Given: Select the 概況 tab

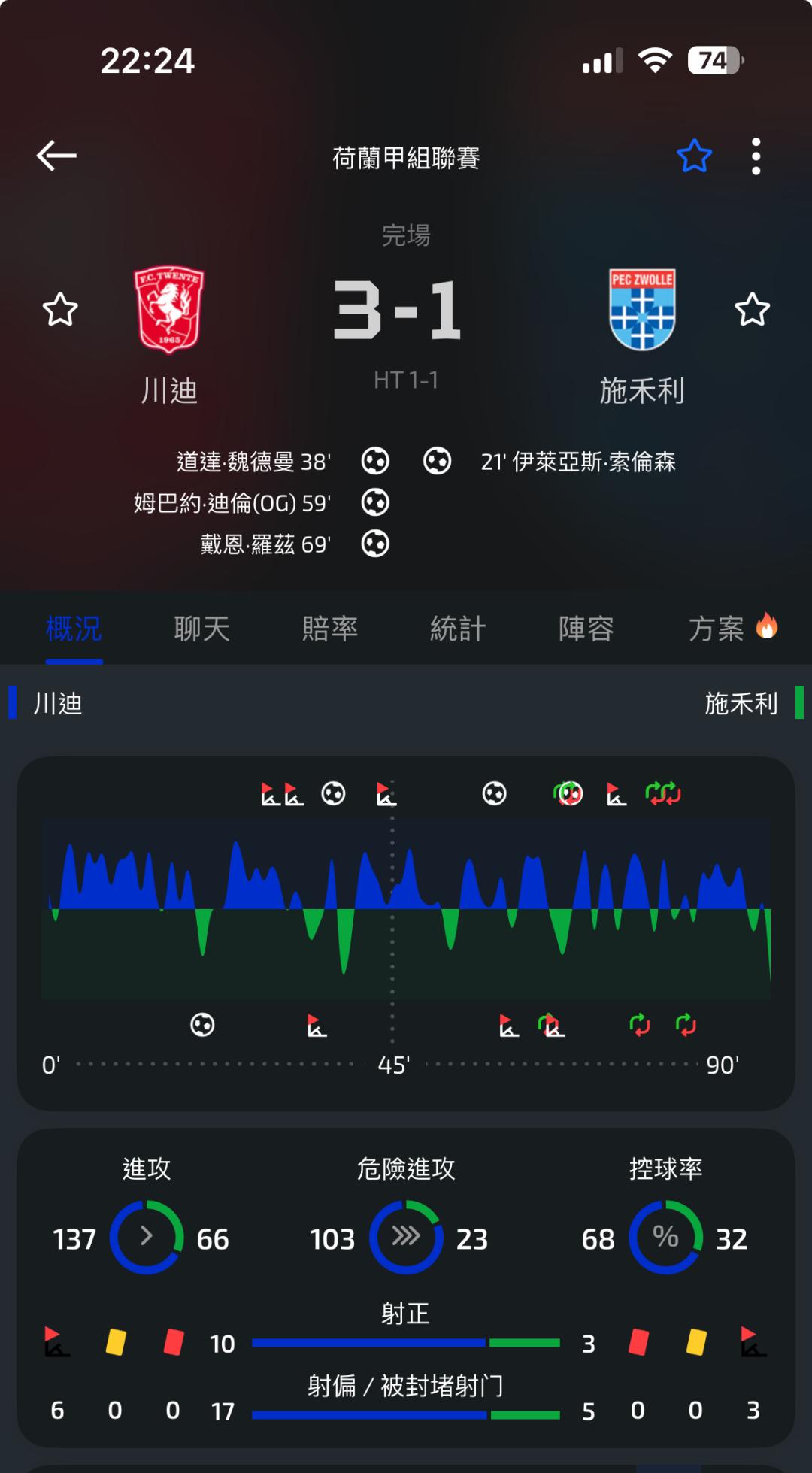Looking at the screenshot, I should pos(74,629).
